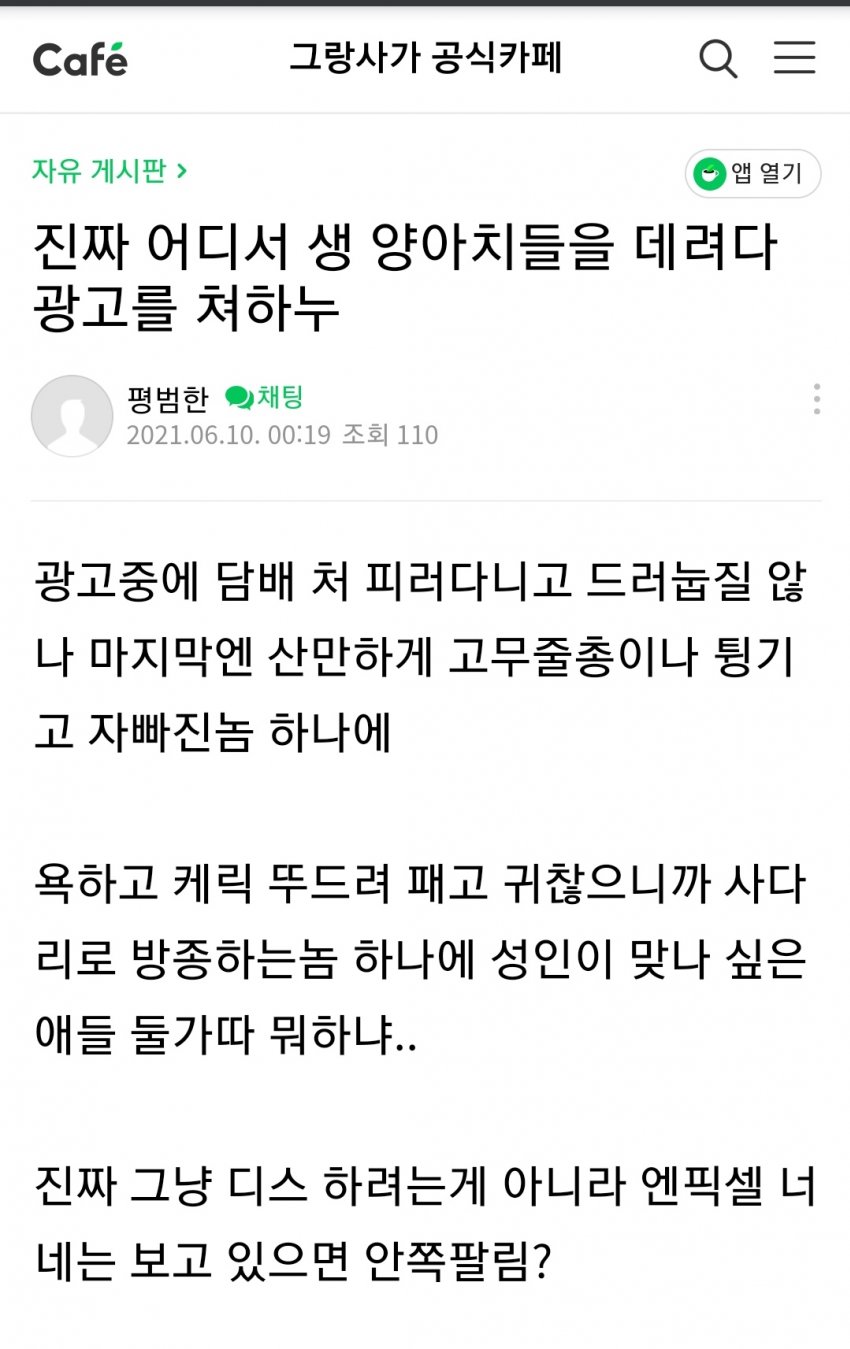850x1349 pixels.
Task: Click the 채팅 badge to start chatting
Action: [262, 397]
